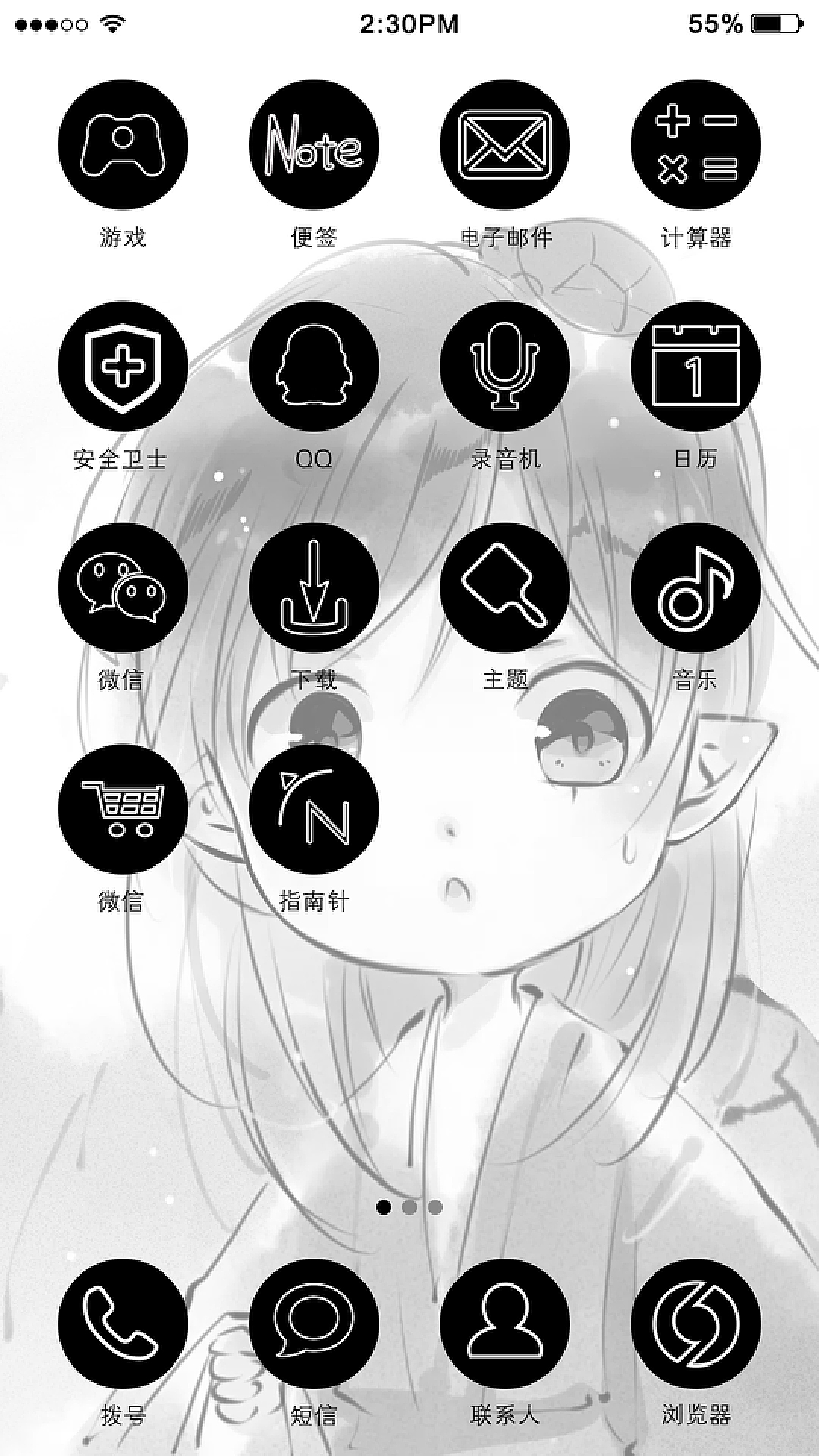Open the 指南针 compass
The width and height of the screenshot is (819, 1456).
point(314,809)
